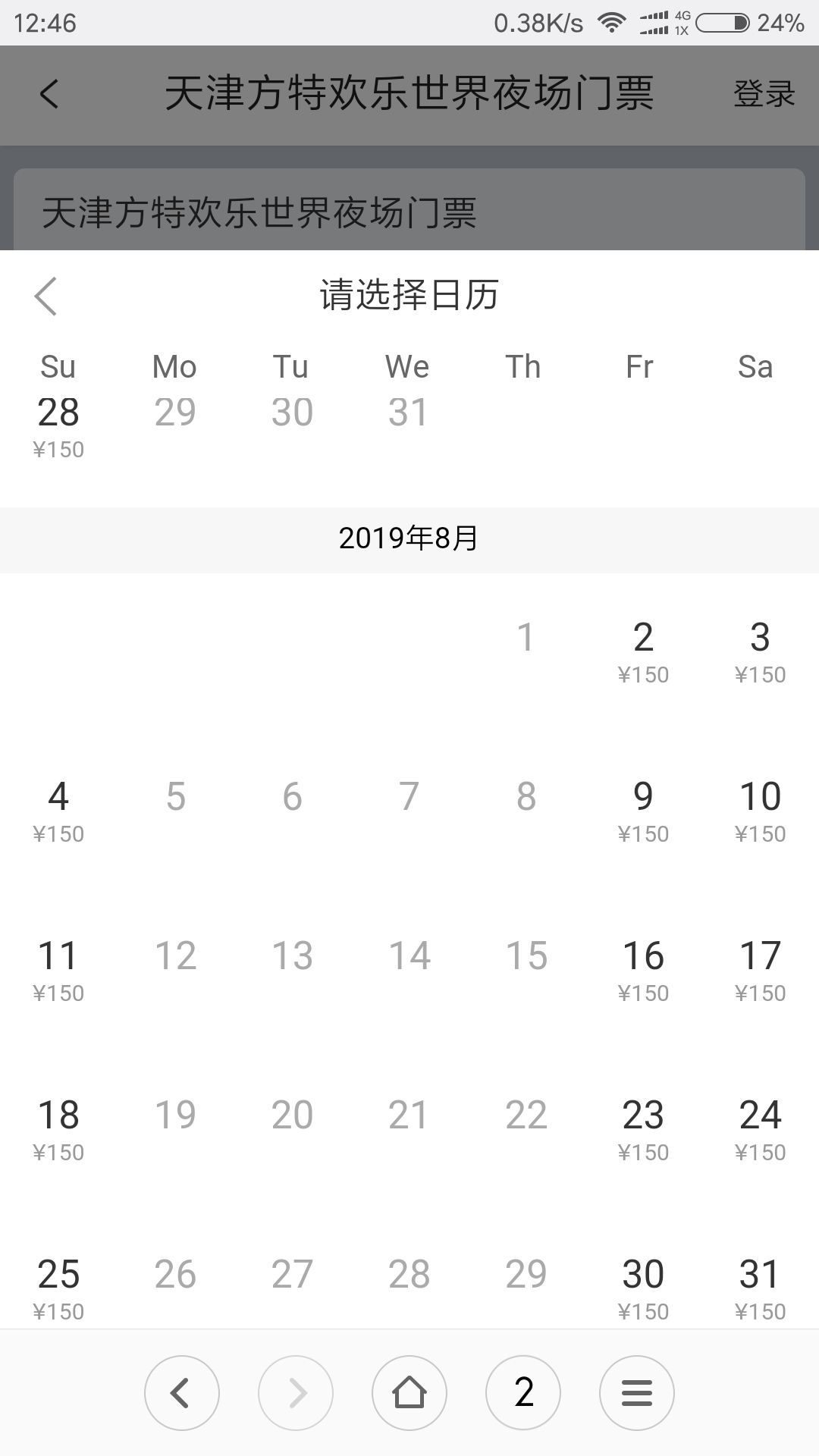Tap 登录 to log in
The width and height of the screenshot is (819, 1456).
tap(764, 94)
